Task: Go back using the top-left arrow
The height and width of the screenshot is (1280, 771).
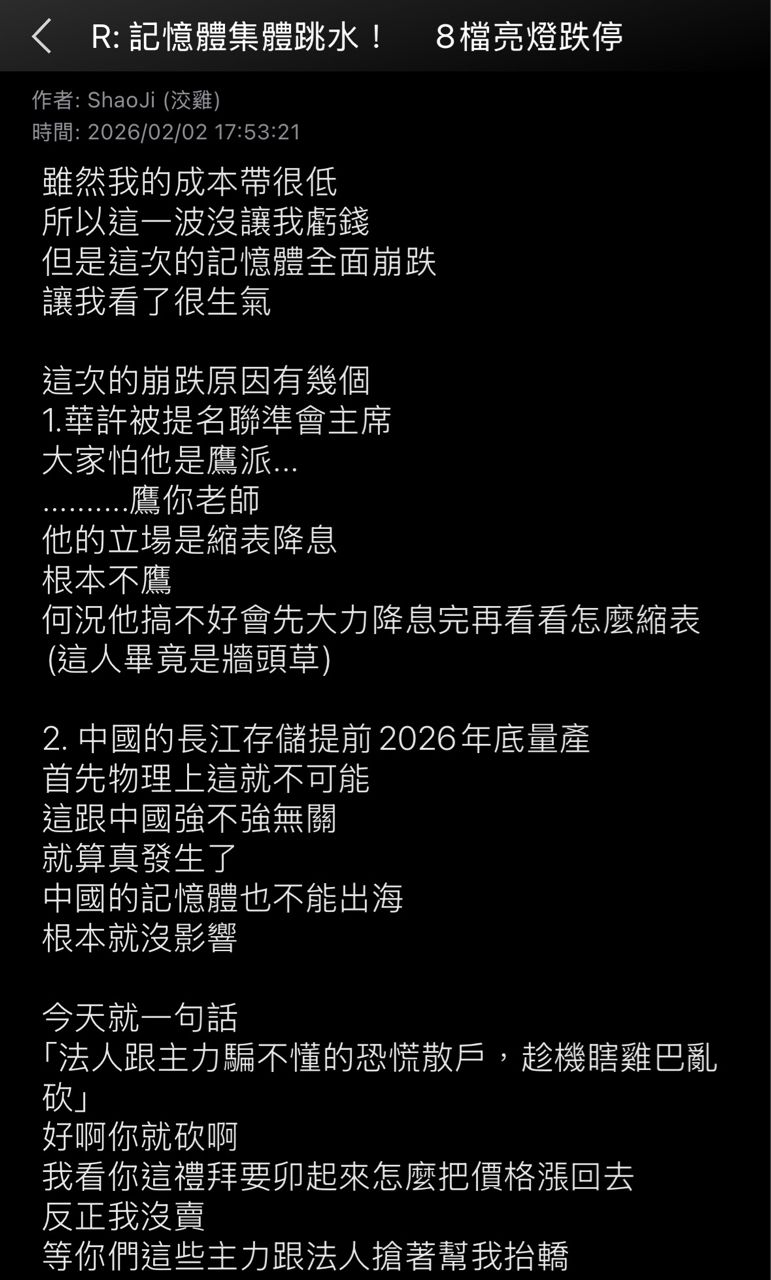Action: click(41, 37)
